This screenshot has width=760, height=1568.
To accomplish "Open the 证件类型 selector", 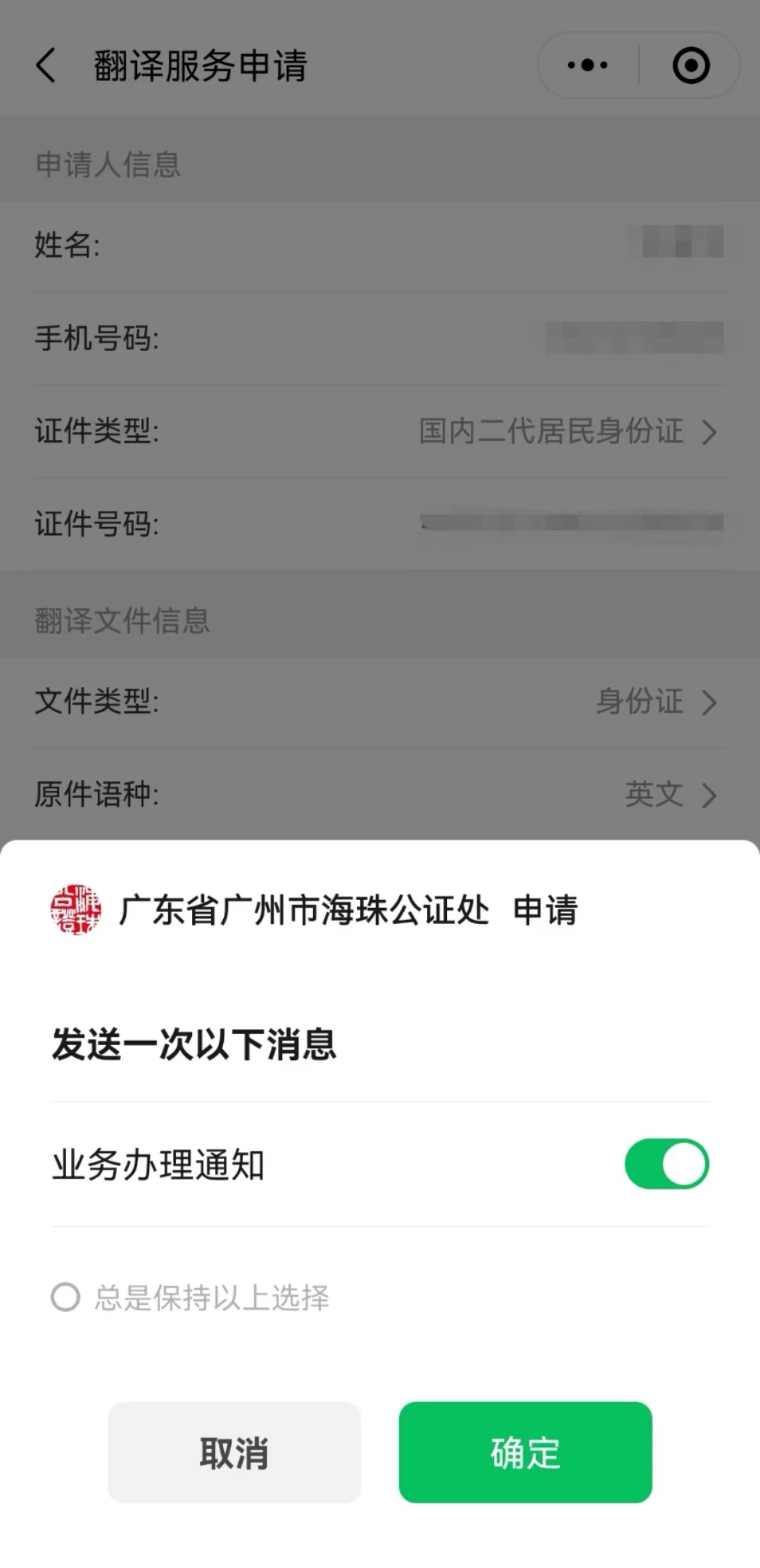I will (567, 431).
